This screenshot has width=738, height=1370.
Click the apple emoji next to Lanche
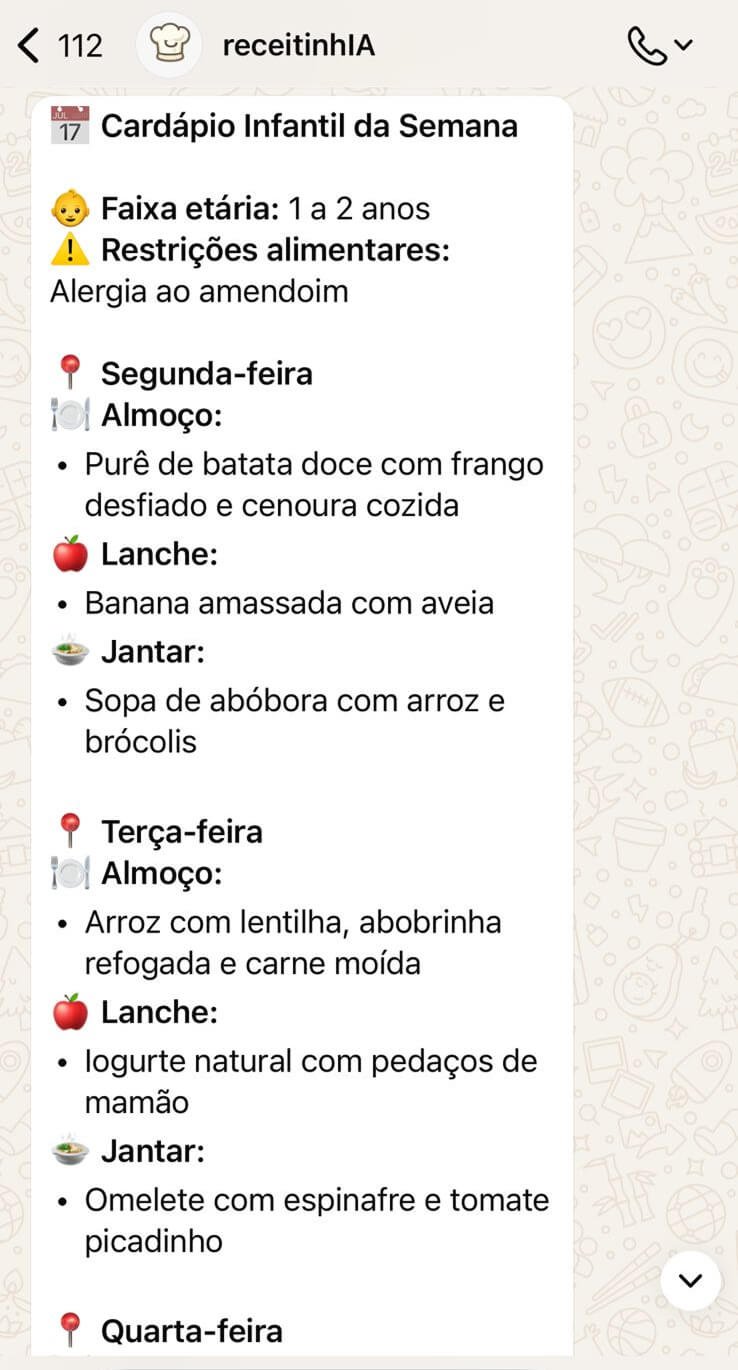[71, 553]
